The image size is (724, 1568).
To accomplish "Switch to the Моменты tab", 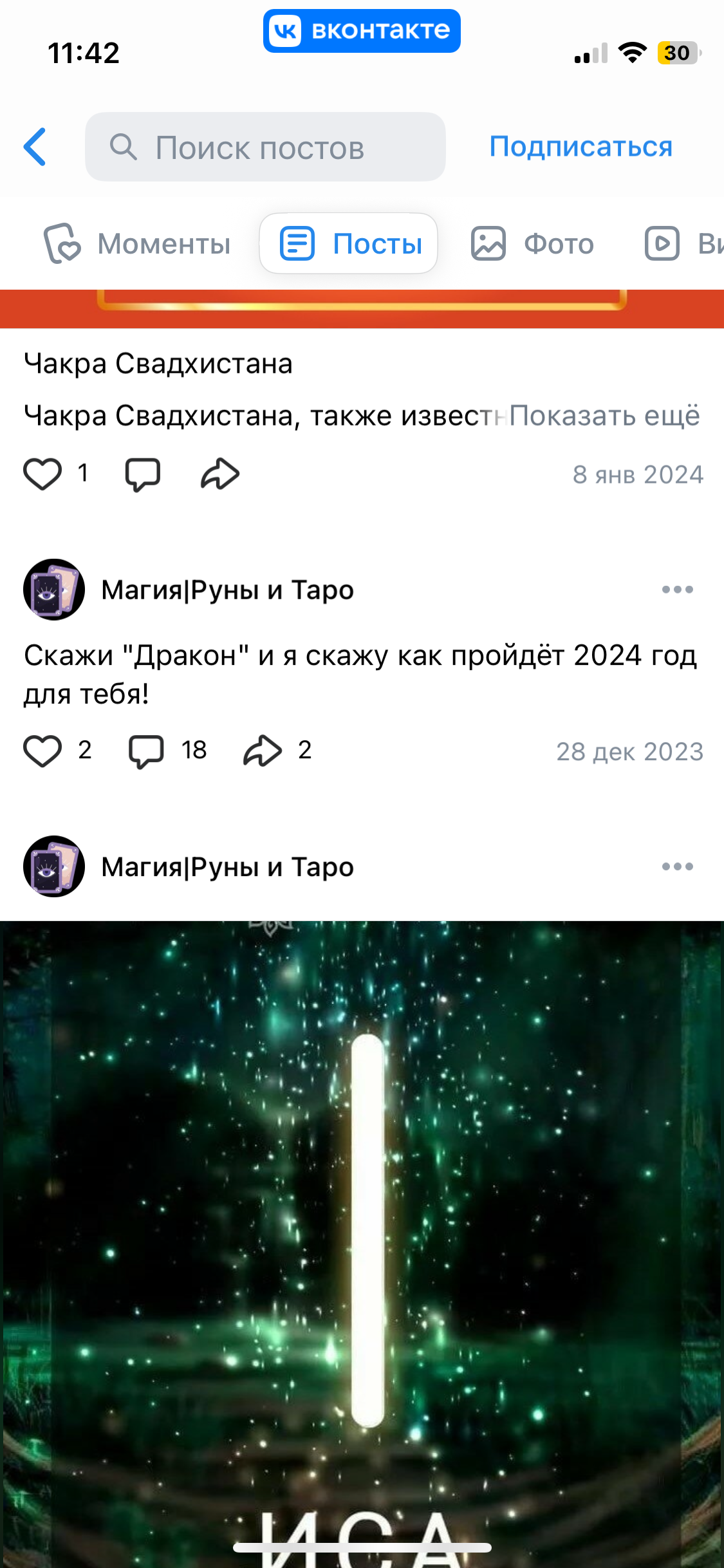I will [x=136, y=244].
